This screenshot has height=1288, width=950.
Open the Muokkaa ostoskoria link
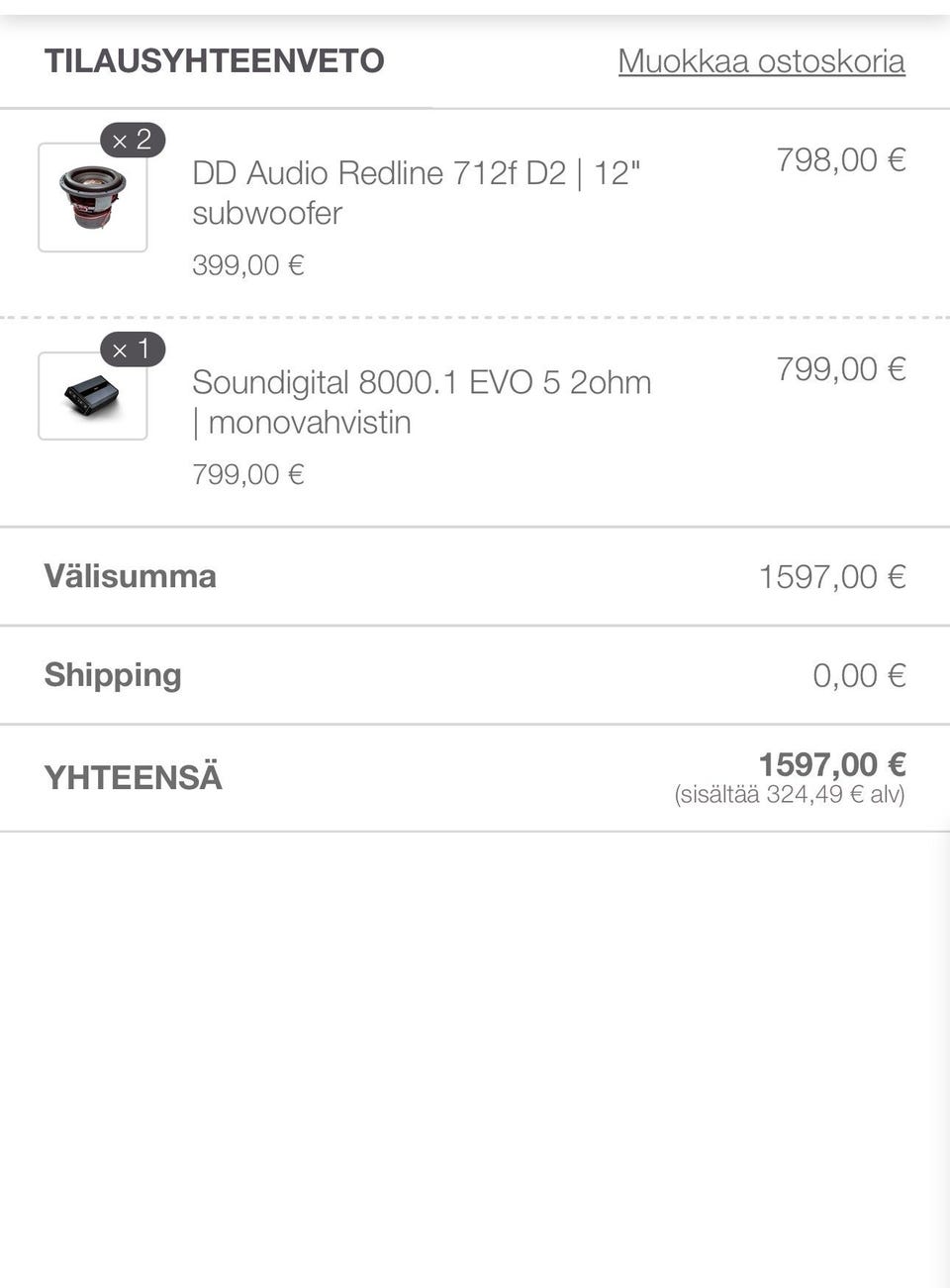click(x=761, y=61)
